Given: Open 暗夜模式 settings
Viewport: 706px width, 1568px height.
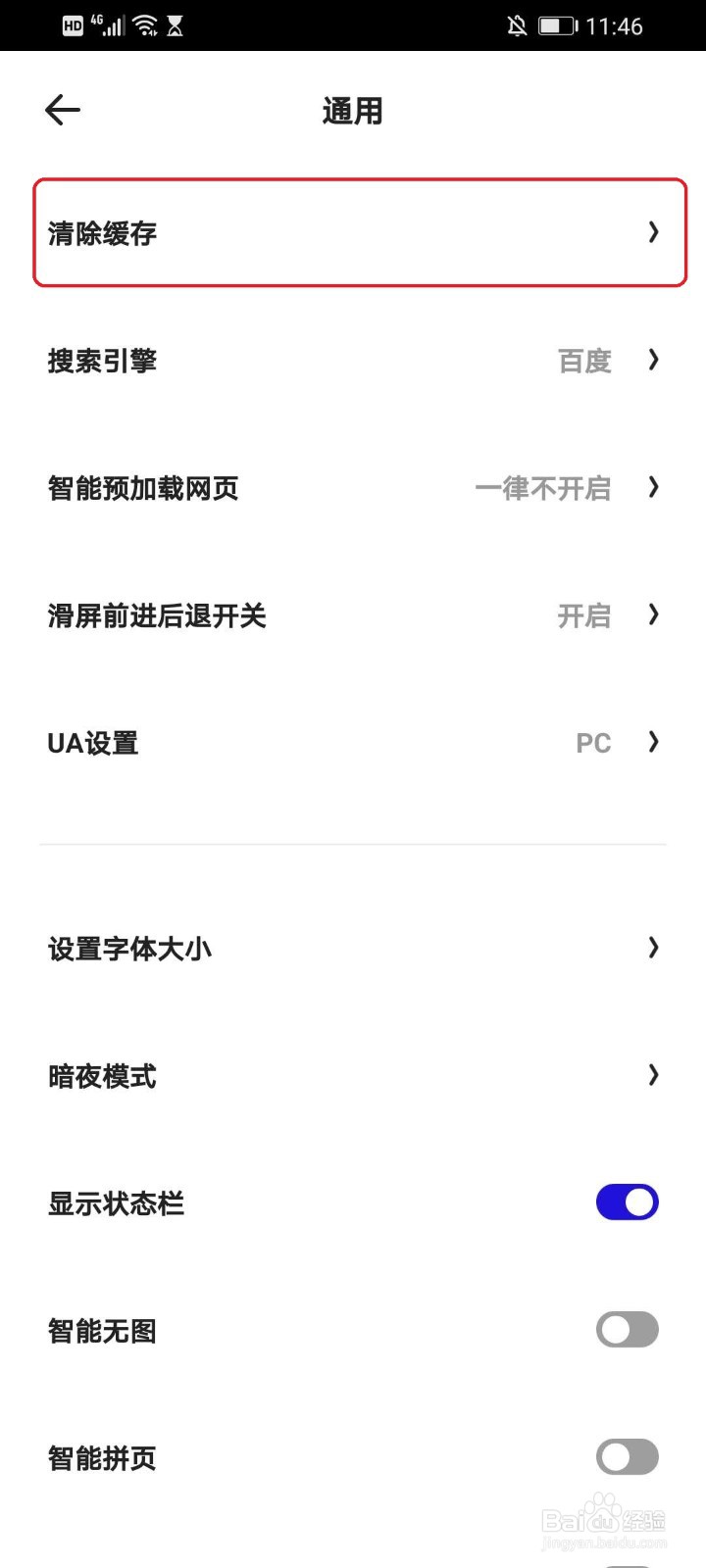Looking at the screenshot, I should tap(353, 1076).
